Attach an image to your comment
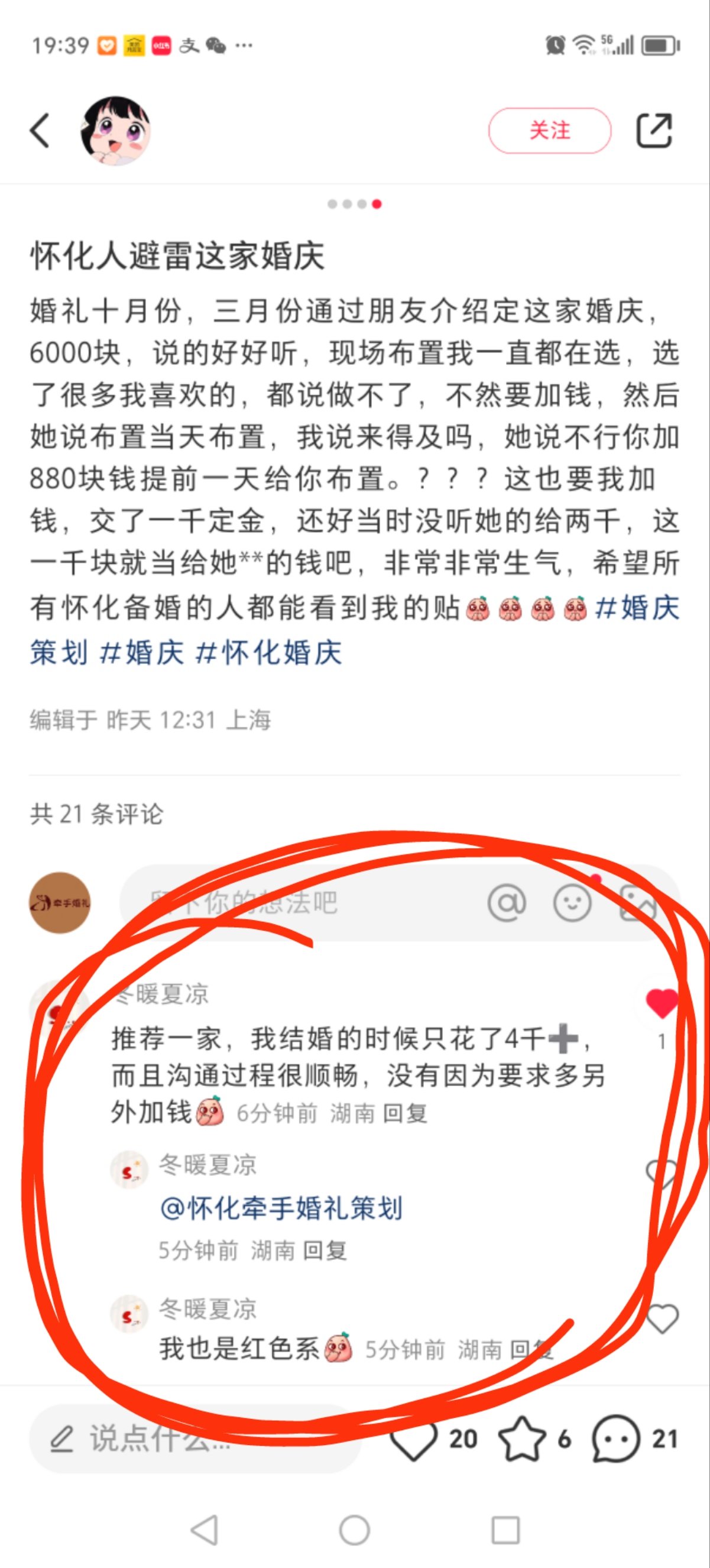Image resolution: width=710 pixels, height=1568 pixels. pos(637,903)
